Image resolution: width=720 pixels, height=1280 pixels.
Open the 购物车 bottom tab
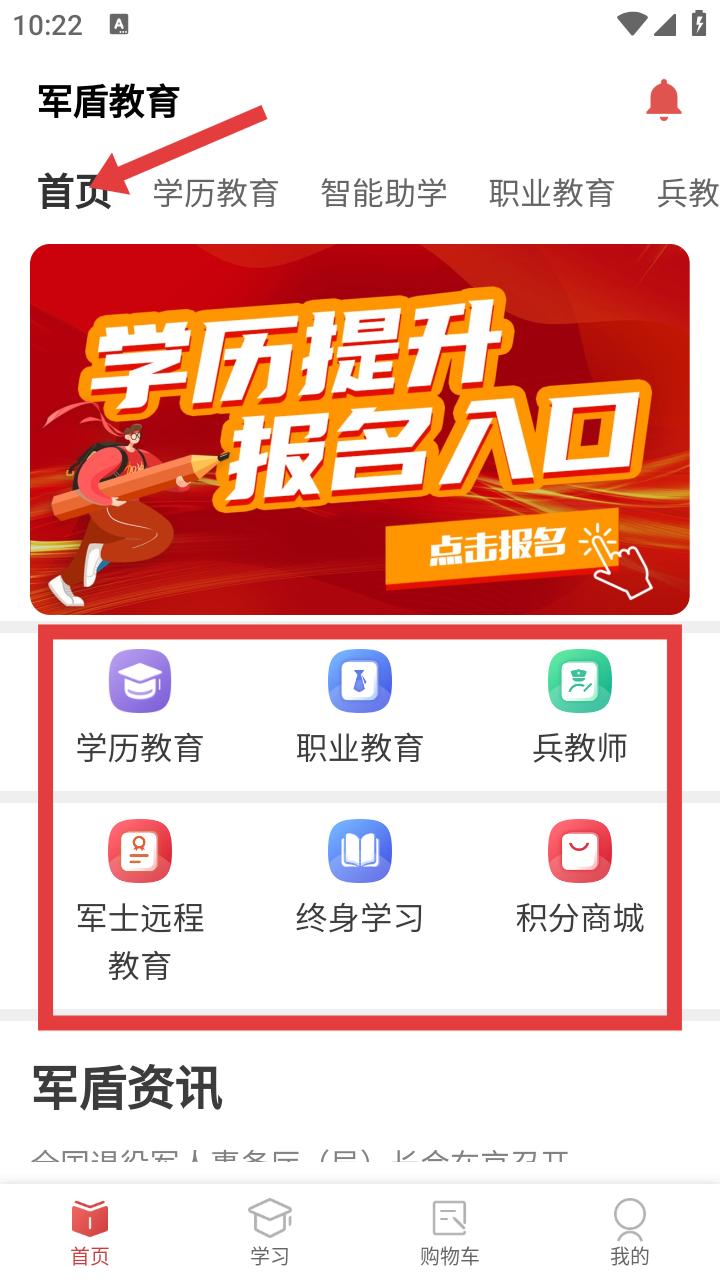pyautogui.click(x=450, y=1232)
